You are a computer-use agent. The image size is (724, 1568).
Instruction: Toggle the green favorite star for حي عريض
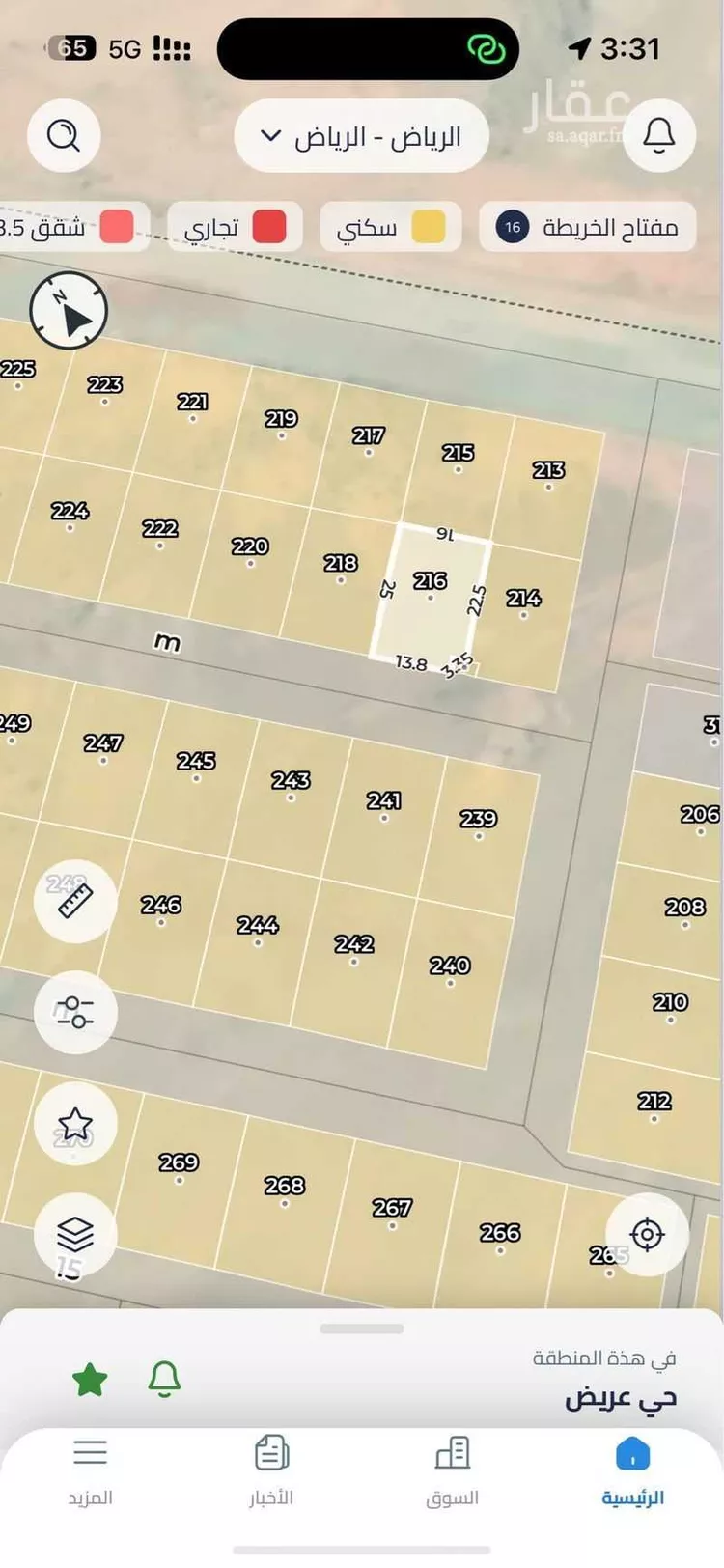pos(90,1380)
